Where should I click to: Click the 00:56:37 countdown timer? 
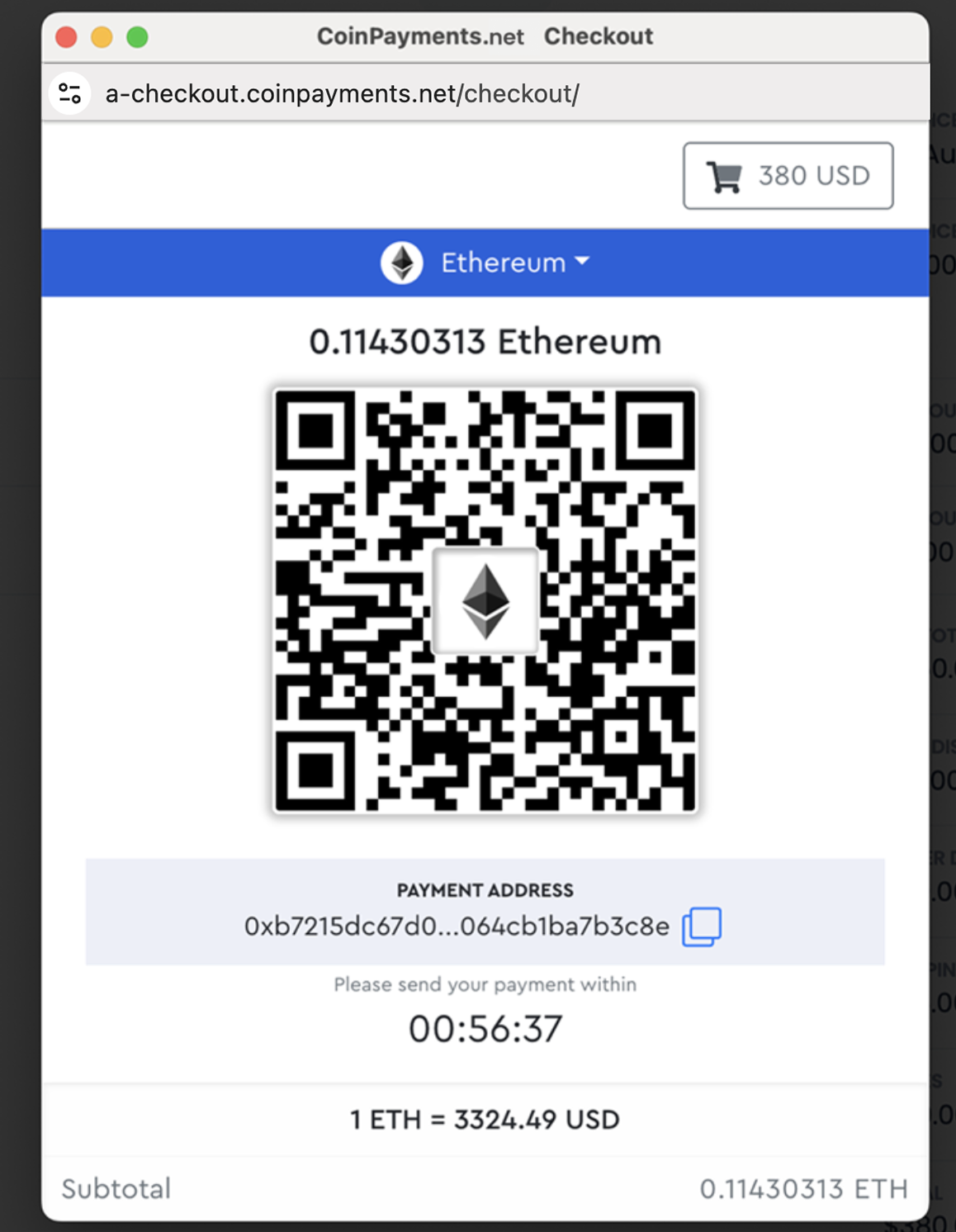click(485, 1027)
